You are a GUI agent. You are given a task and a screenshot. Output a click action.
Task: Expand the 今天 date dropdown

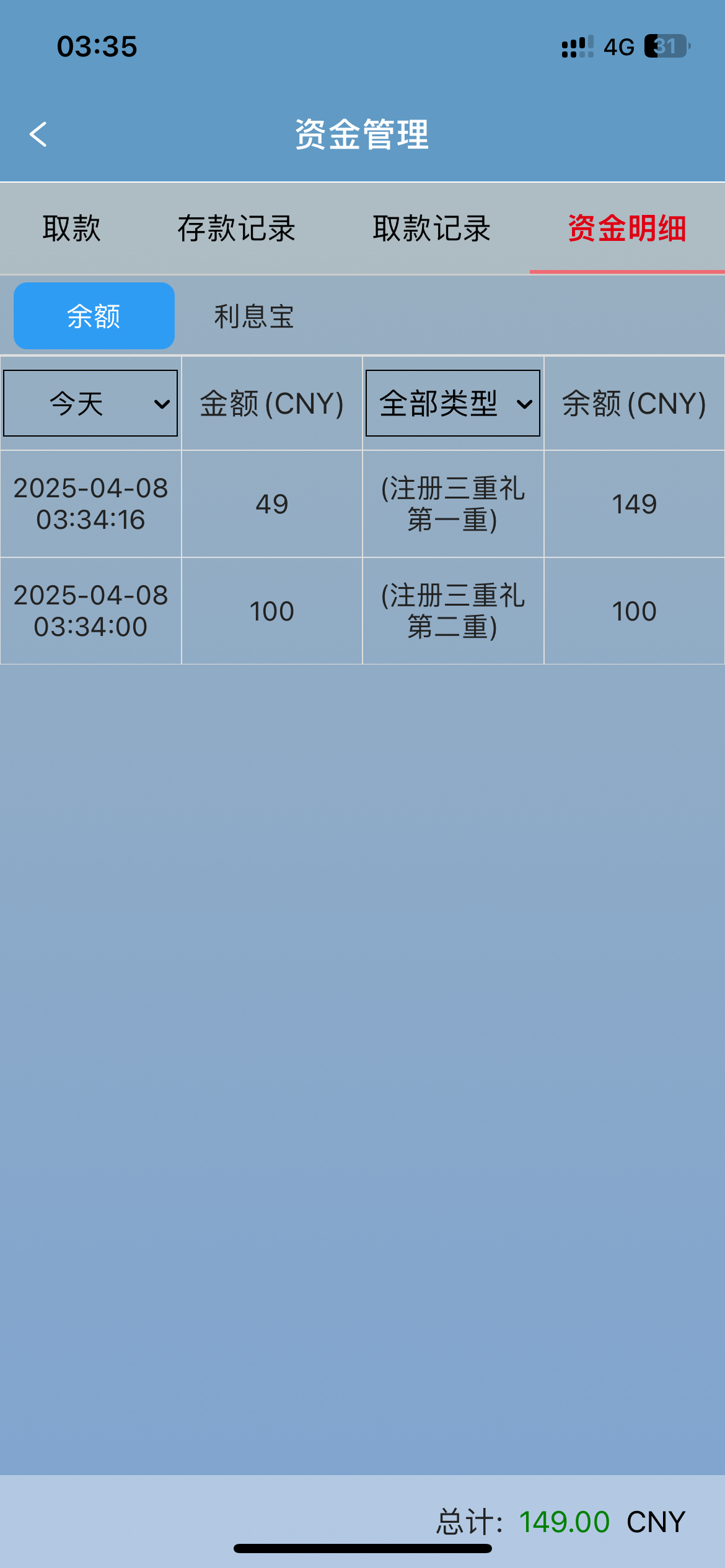pos(90,403)
